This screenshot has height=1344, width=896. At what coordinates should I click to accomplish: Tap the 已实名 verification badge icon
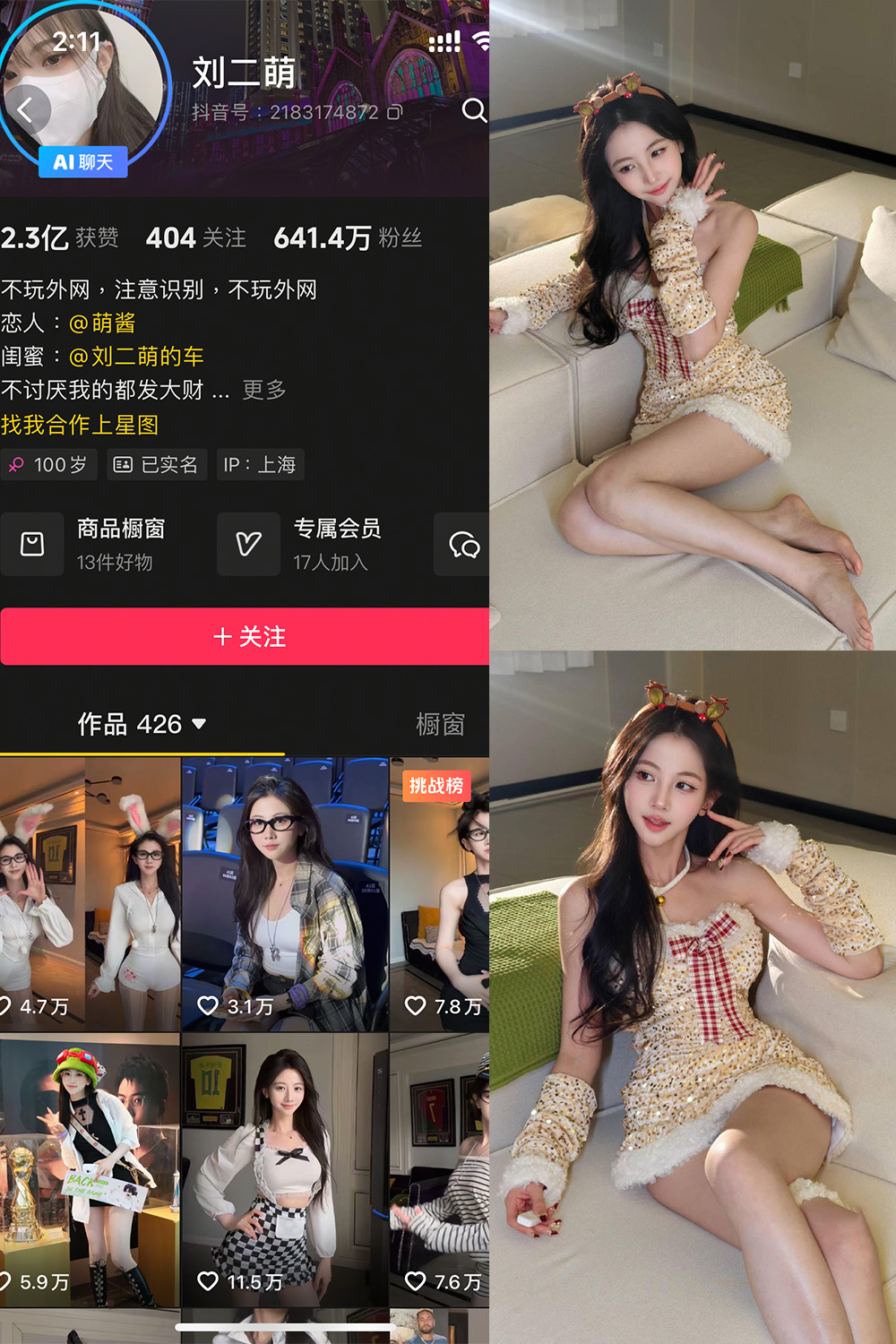pyautogui.click(x=125, y=464)
